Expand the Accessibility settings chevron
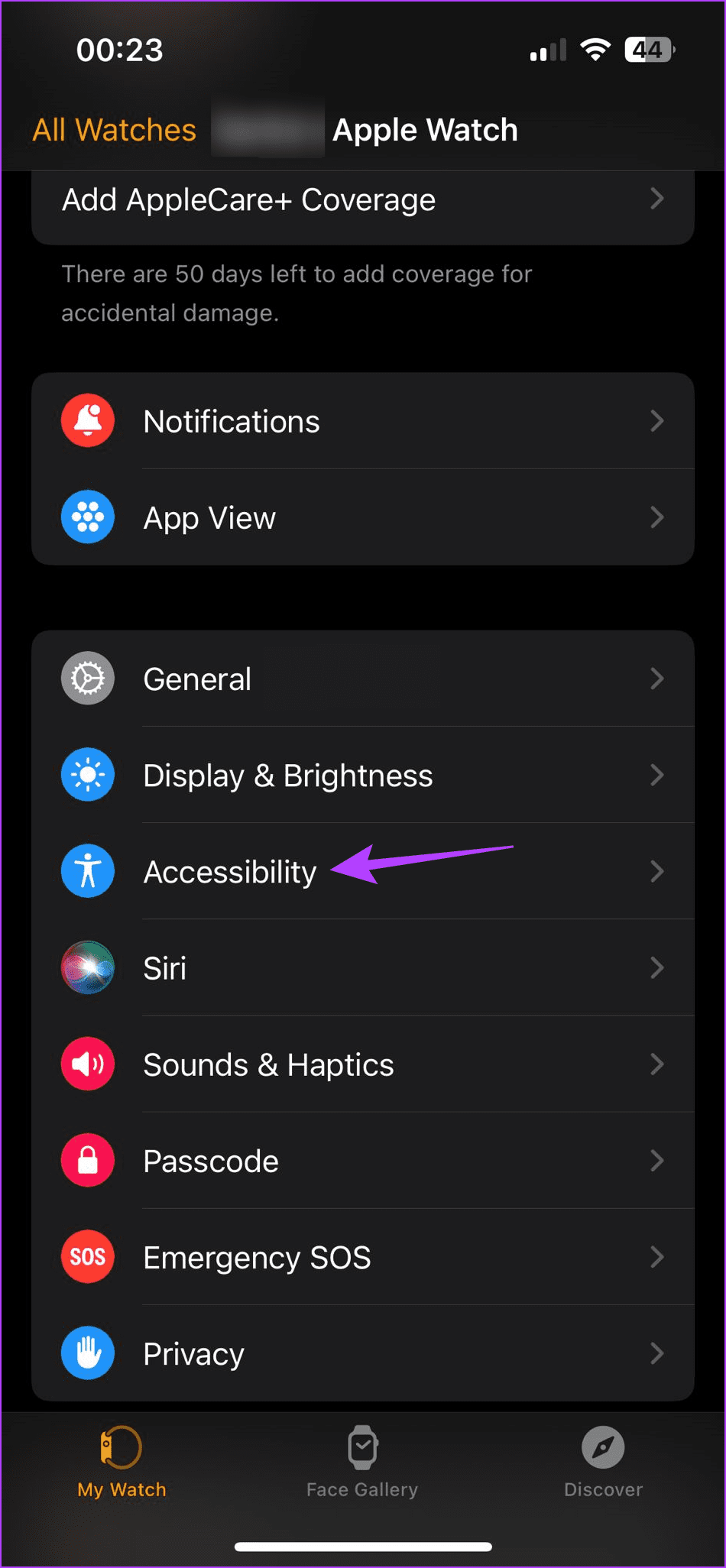The height and width of the screenshot is (1568, 726). [657, 870]
